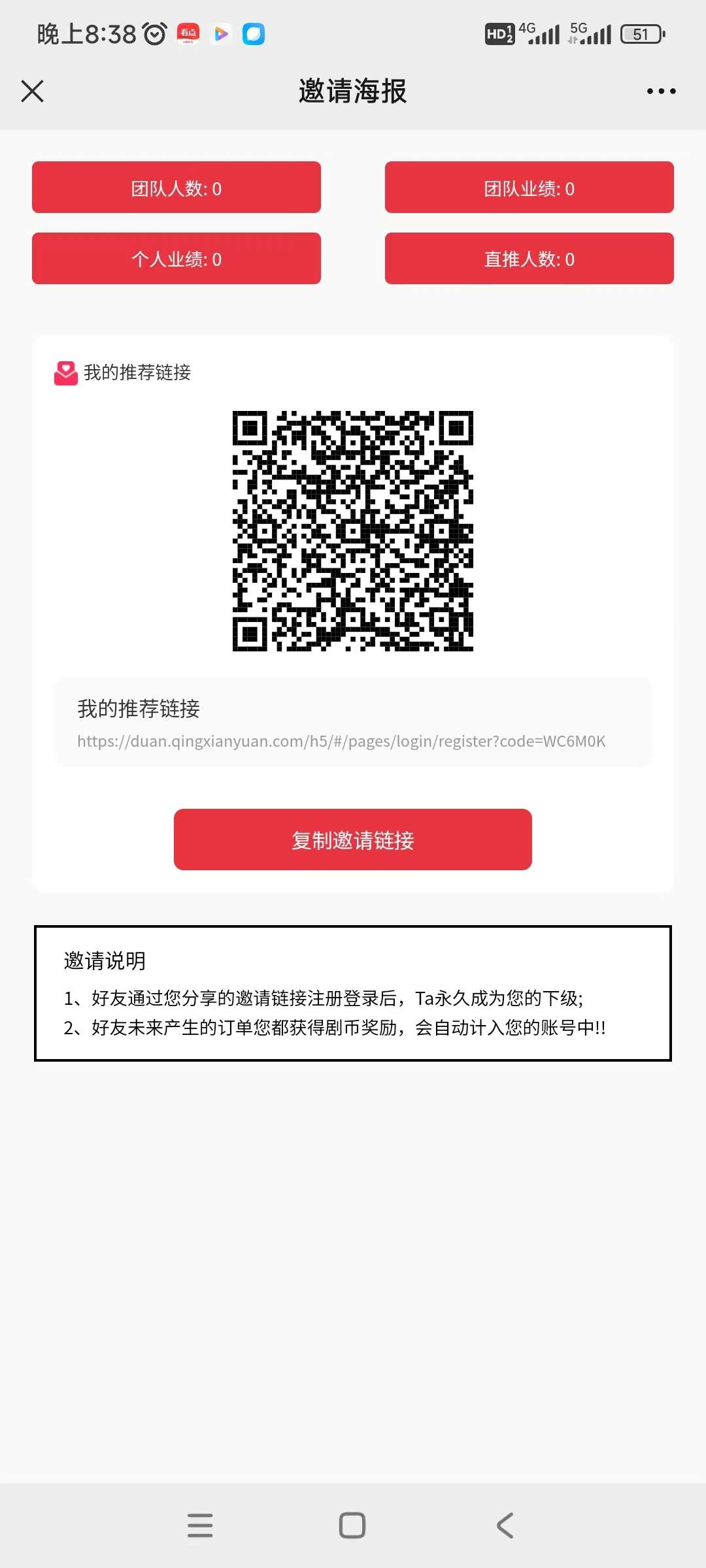
Task: Close the 邀请海报 page with the X
Action: (33, 91)
